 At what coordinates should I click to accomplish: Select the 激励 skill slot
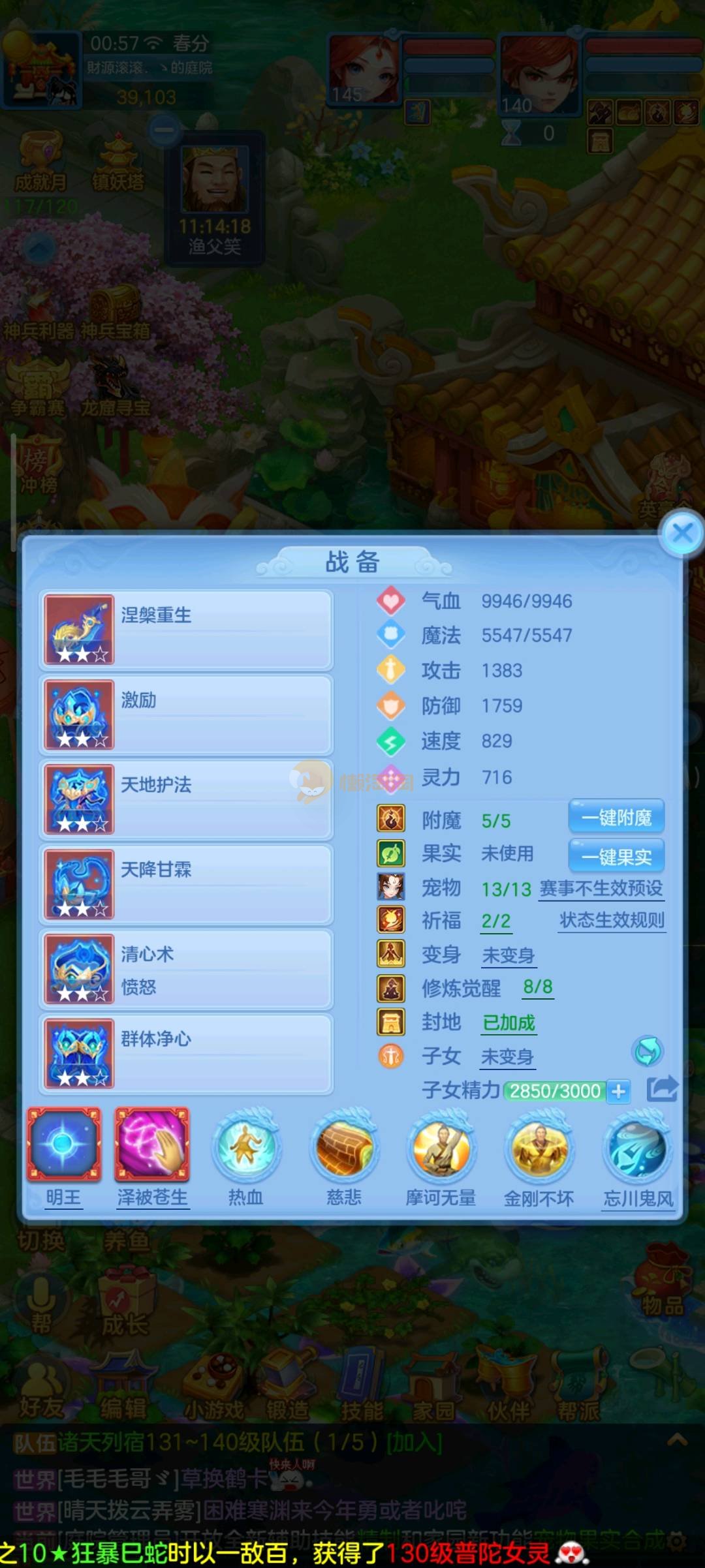(x=186, y=715)
